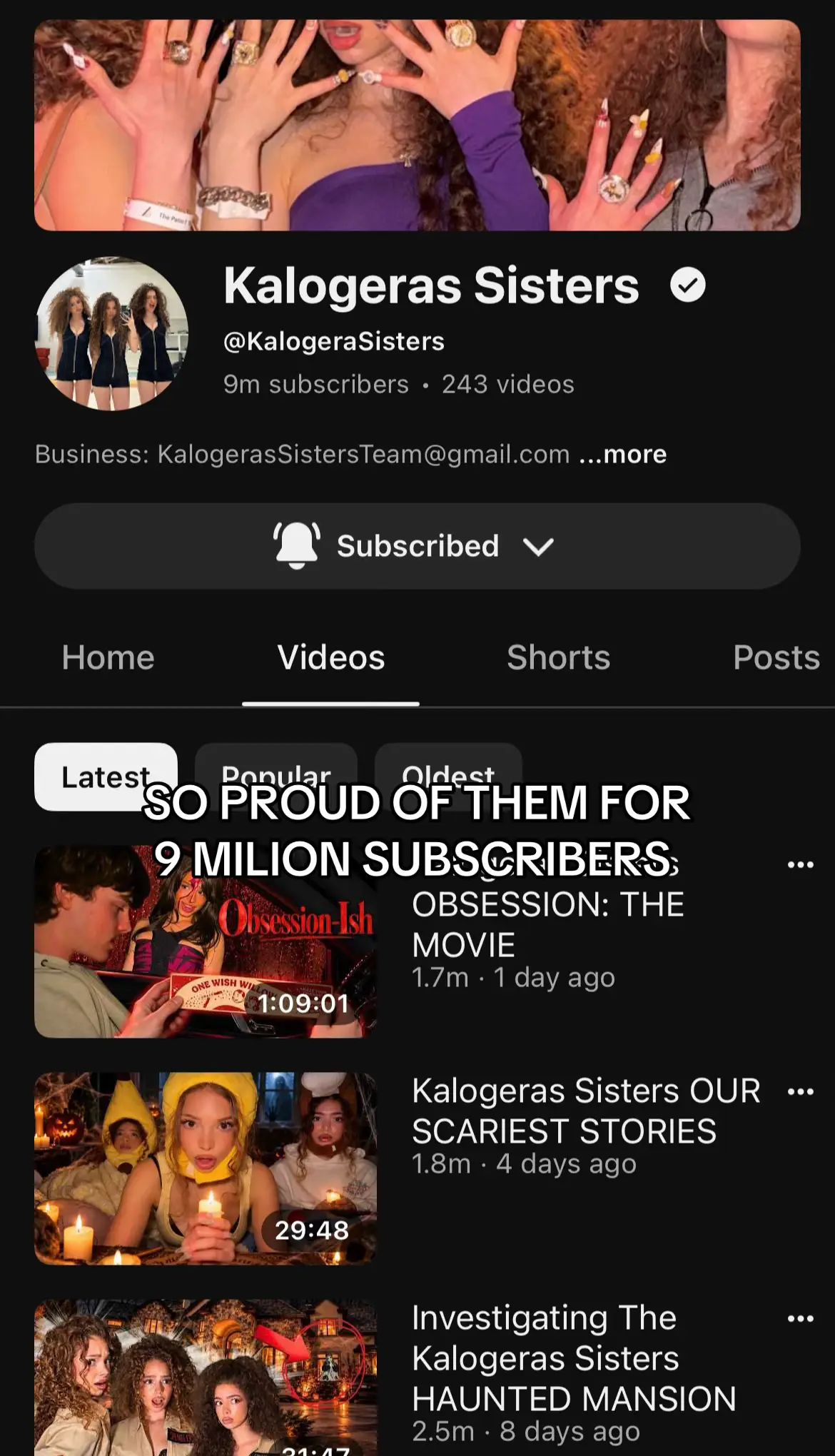The height and width of the screenshot is (1456, 835).
Task: Select the Latest filter chip
Action: [106, 777]
